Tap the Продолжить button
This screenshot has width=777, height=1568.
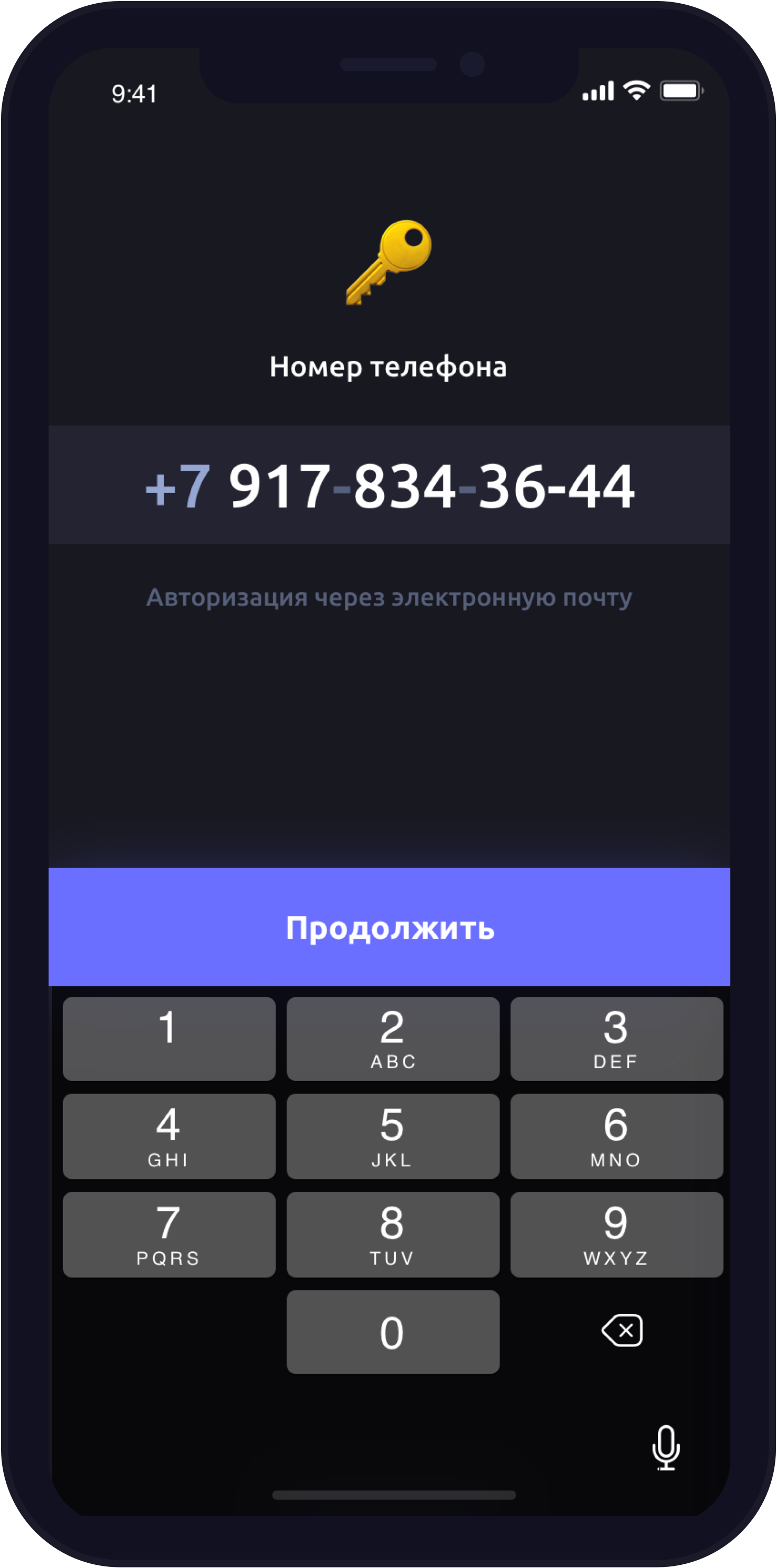pos(389,926)
